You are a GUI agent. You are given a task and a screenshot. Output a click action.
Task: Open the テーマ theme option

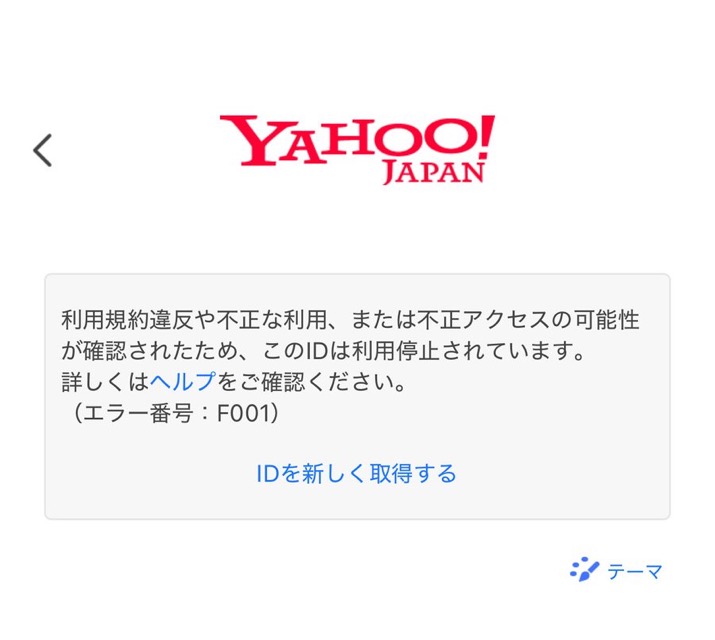coord(617,571)
